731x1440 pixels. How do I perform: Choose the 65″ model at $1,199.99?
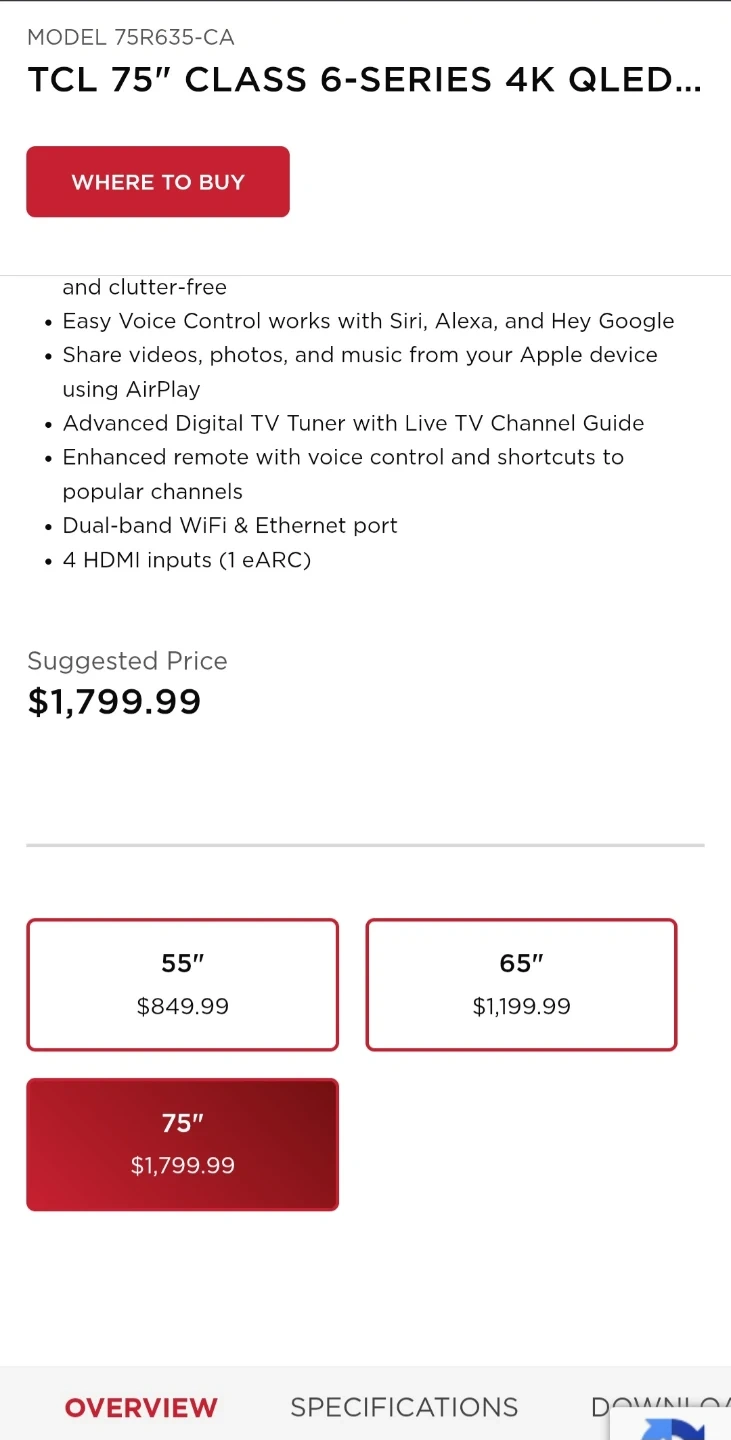click(x=521, y=984)
